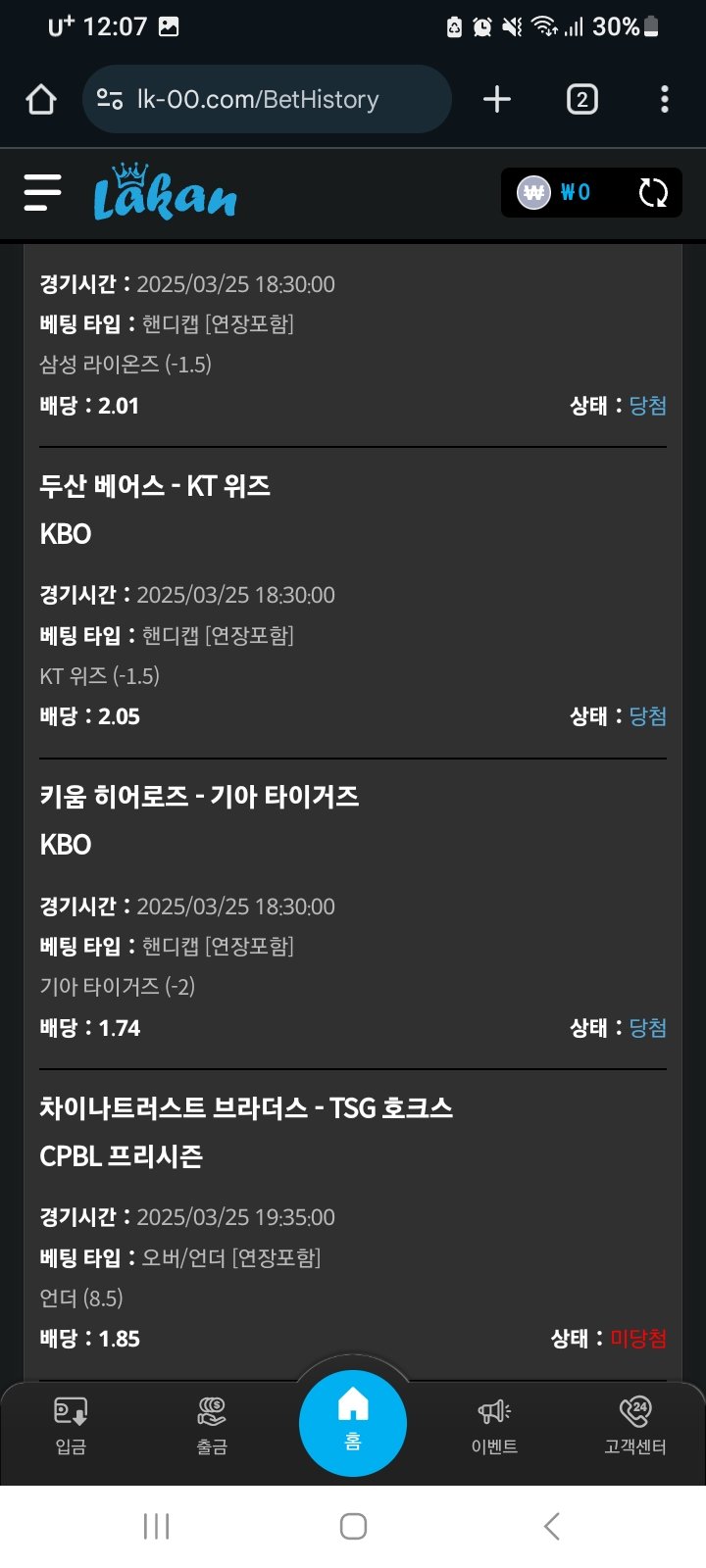Go to the 입금 deposit tab
The width and height of the screenshot is (706, 1568).
point(71,1424)
